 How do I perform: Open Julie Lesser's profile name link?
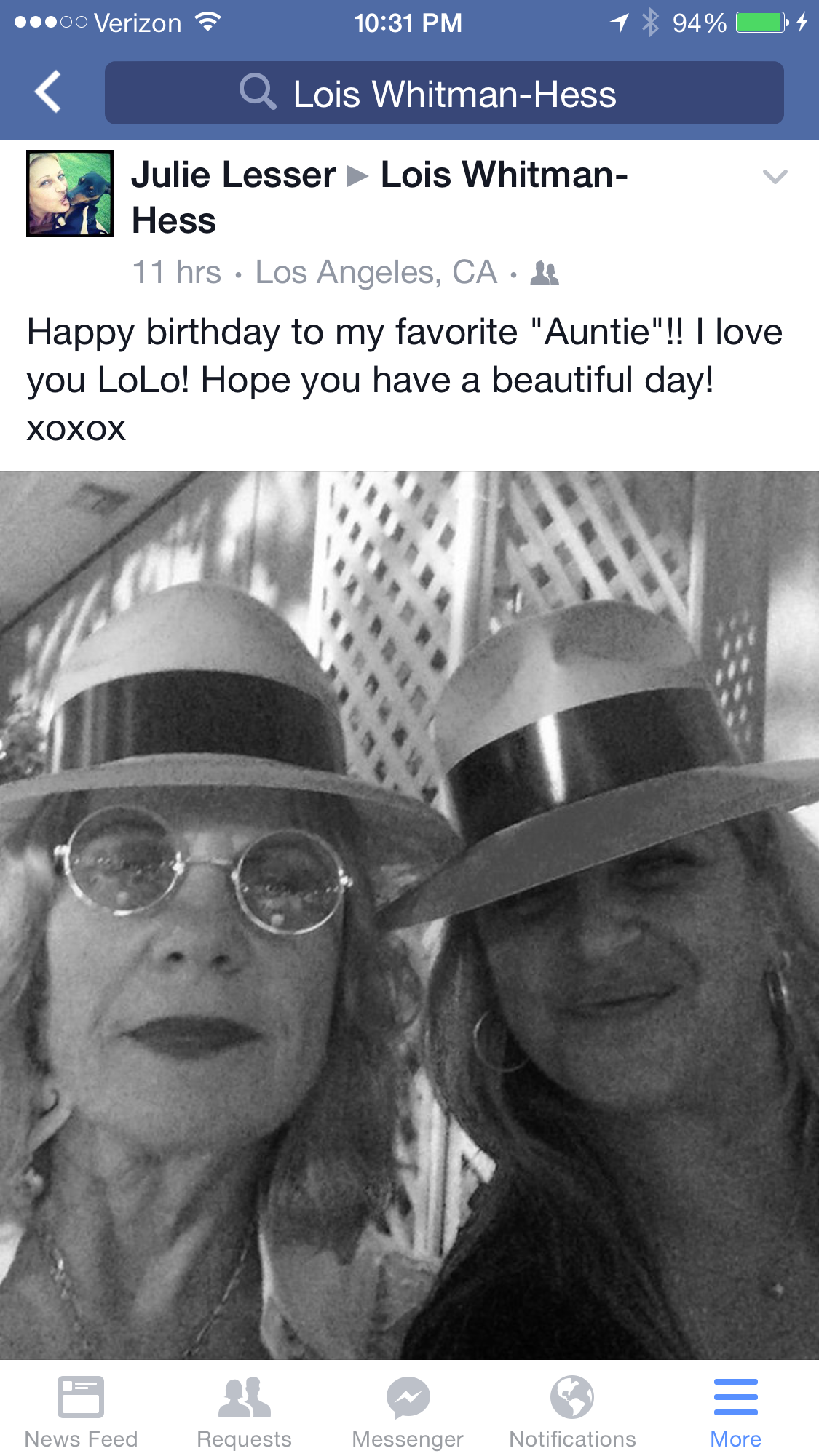point(233,175)
